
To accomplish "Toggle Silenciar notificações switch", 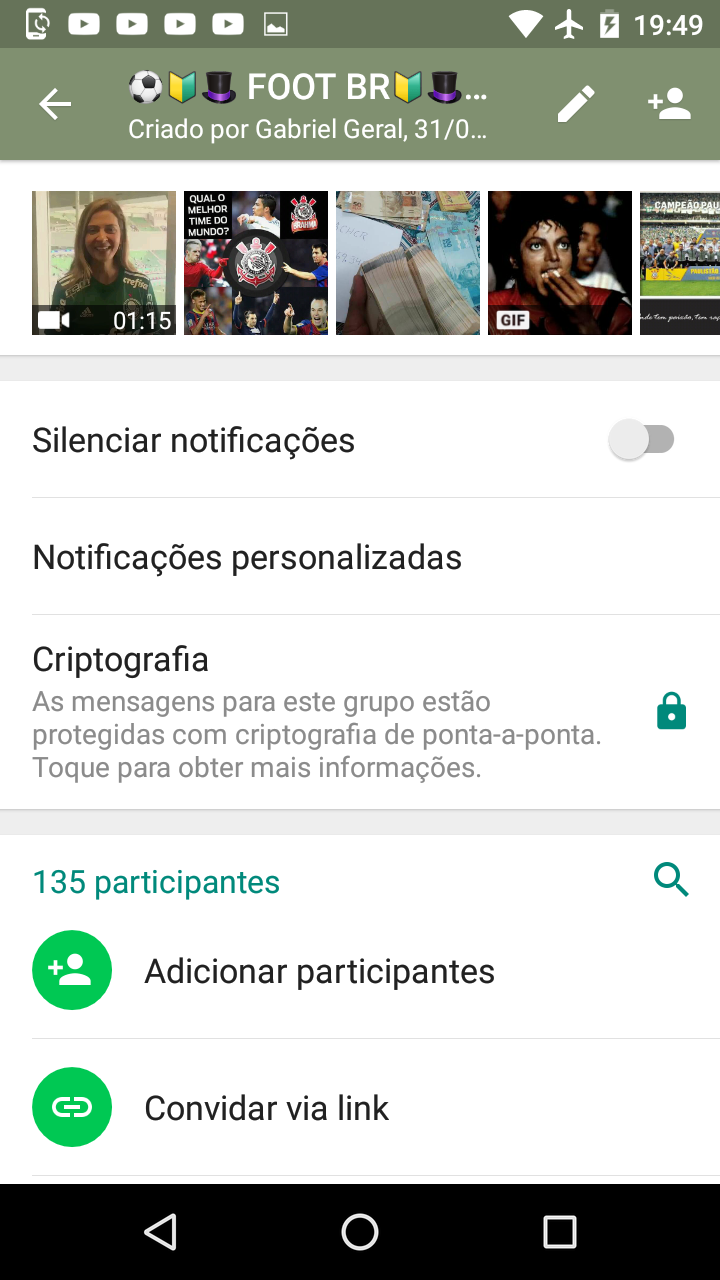I will (642, 440).
